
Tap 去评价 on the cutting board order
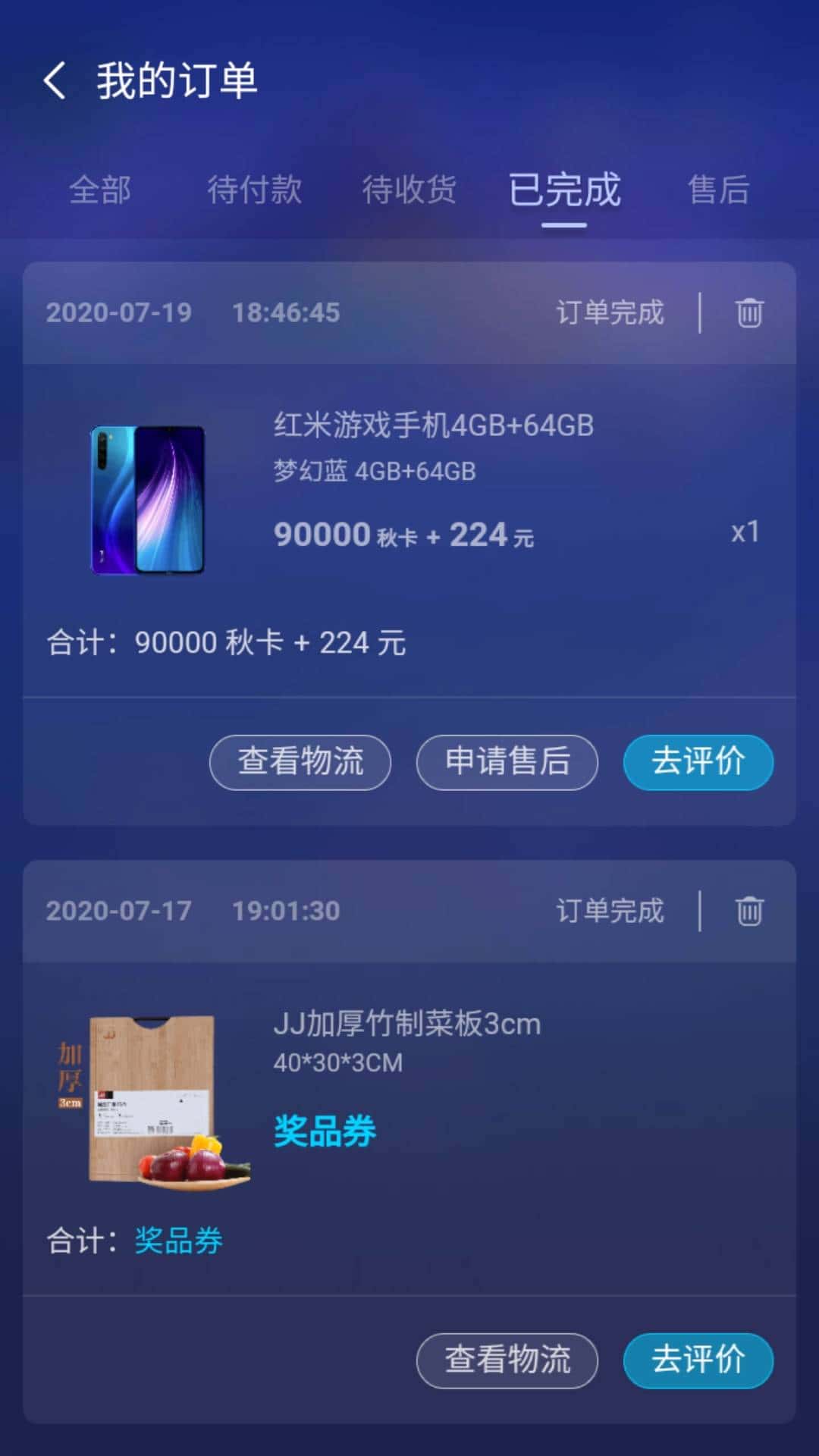click(697, 1360)
